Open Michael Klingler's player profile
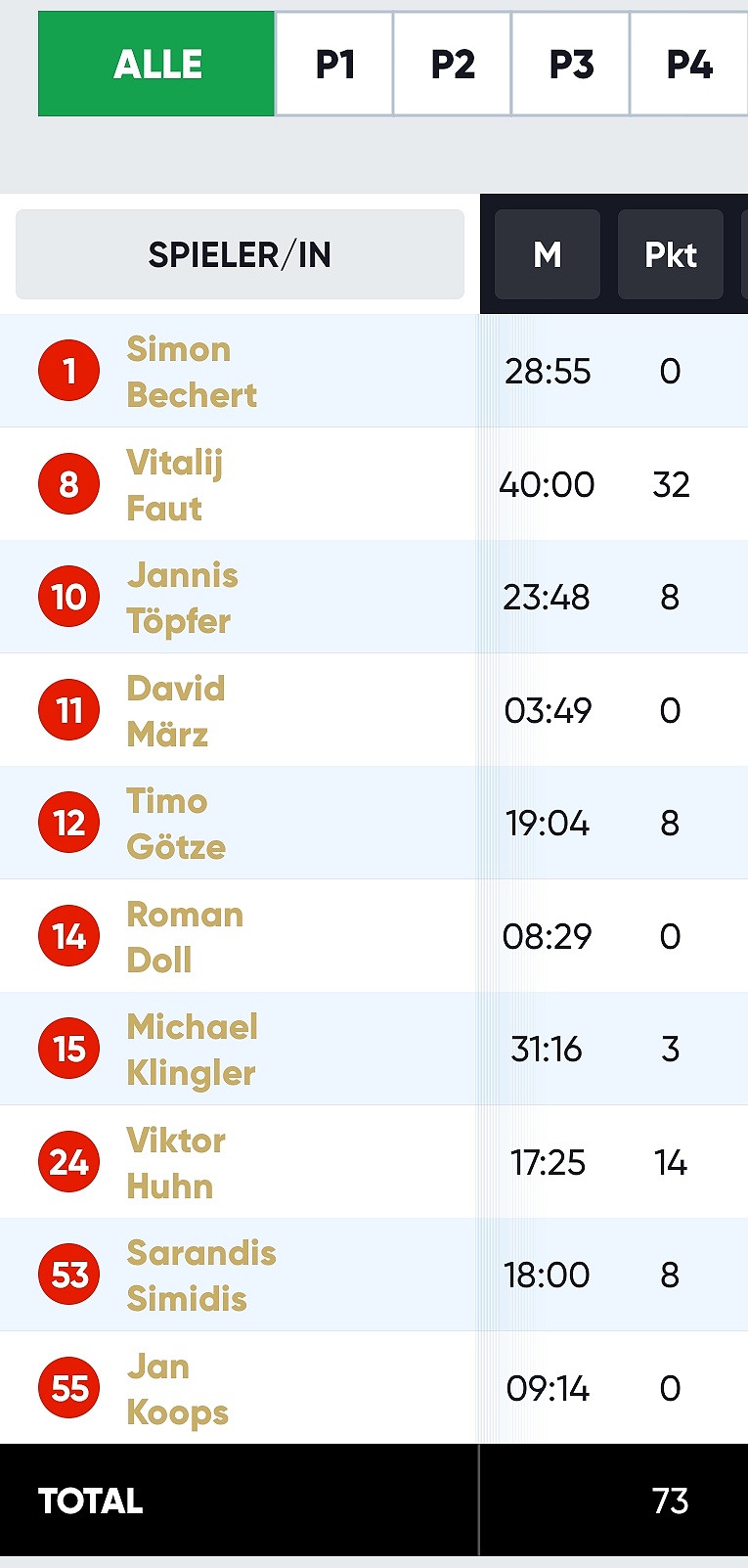 click(x=193, y=1050)
